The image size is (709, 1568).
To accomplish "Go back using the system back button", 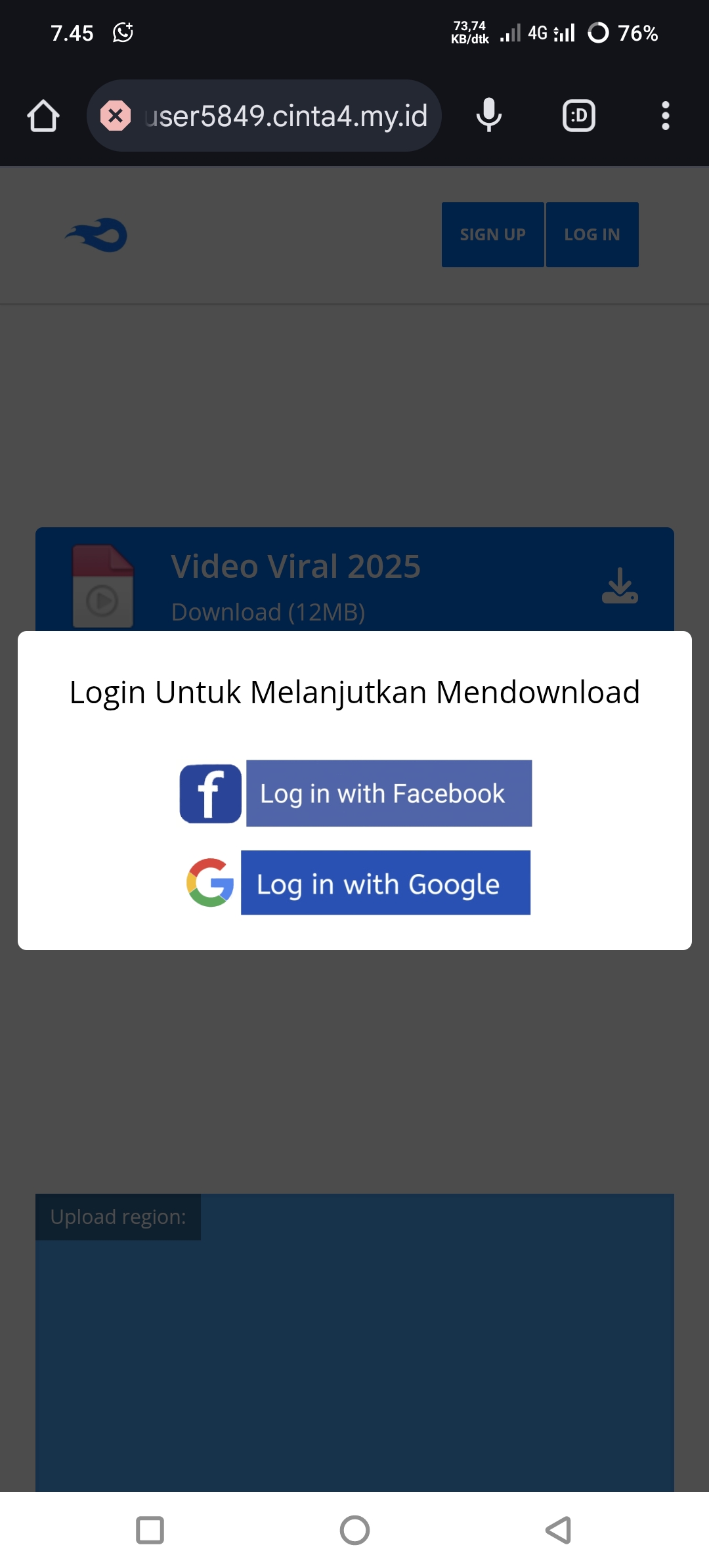I will coord(559,1531).
